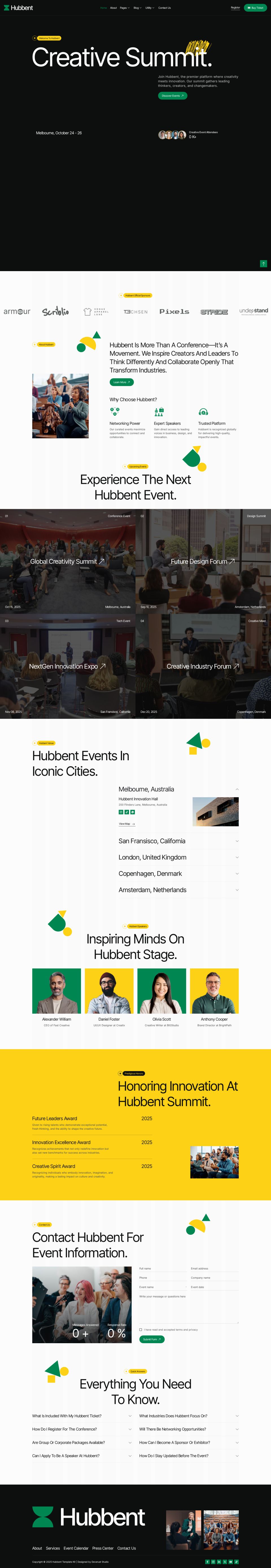Image resolution: width=271 pixels, height=1568 pixels.
Task: Expand Will There Be Networking Opportunities question
Action: 188,1429
